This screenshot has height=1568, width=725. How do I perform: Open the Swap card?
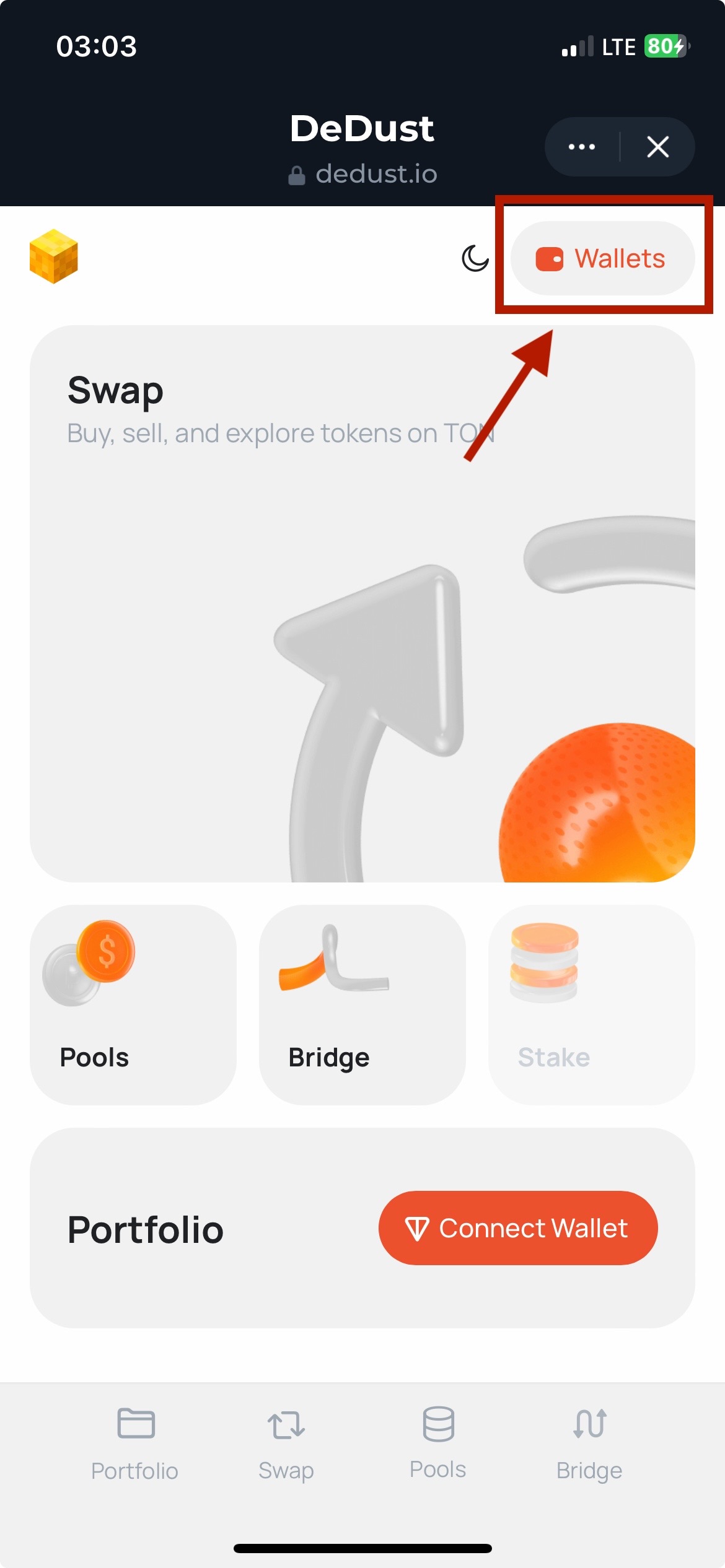[362, 603]
